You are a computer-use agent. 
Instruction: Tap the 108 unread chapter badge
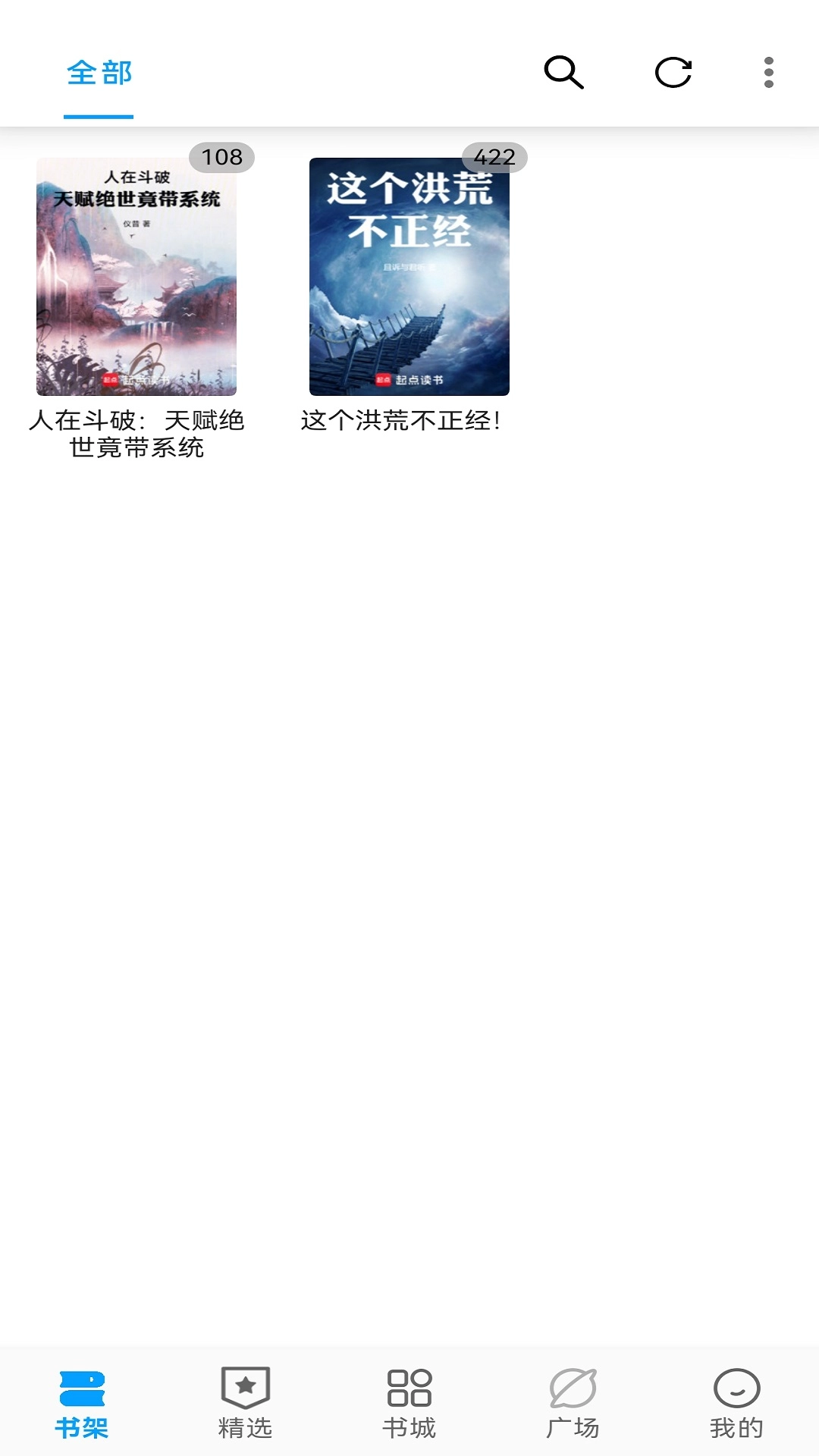221,158
